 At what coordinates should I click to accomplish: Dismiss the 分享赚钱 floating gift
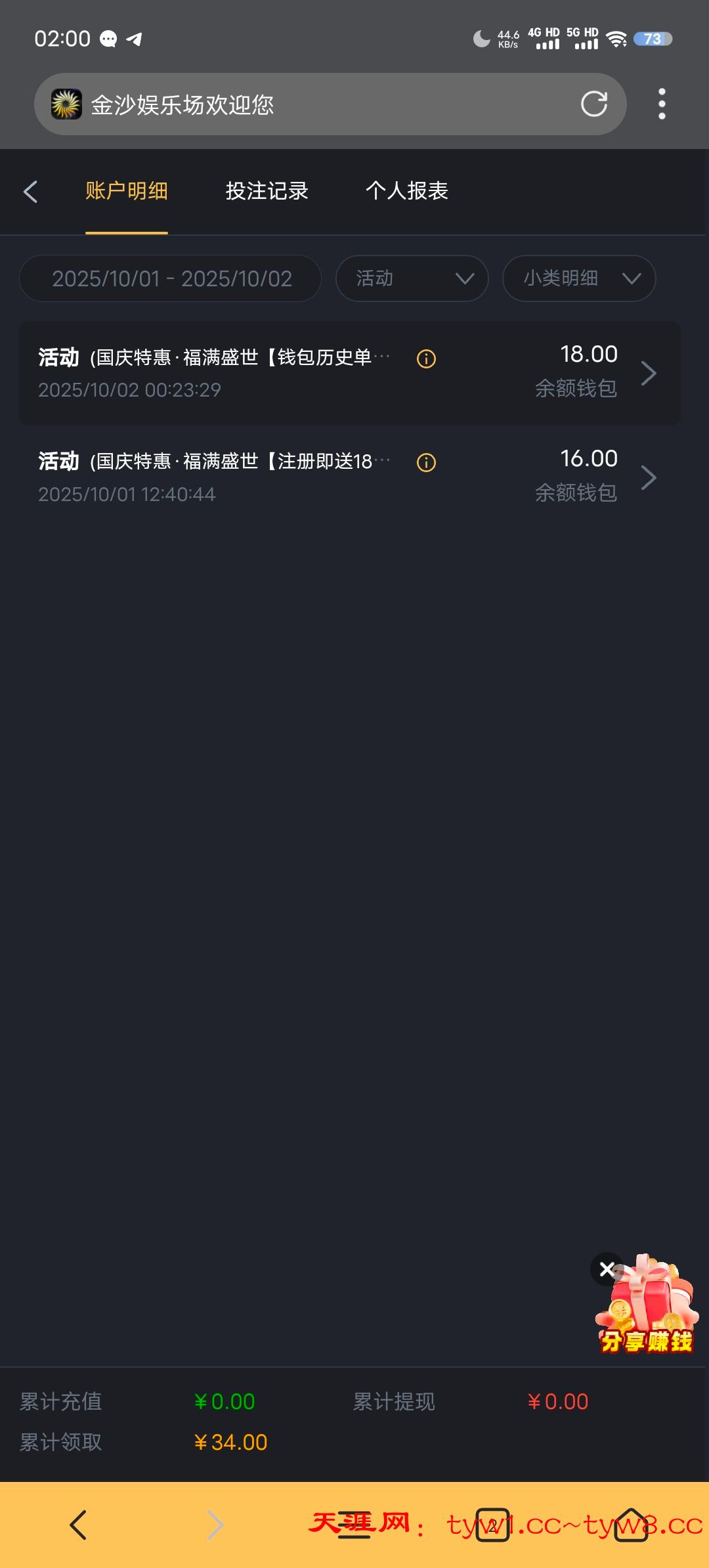tap(607, 1269)
